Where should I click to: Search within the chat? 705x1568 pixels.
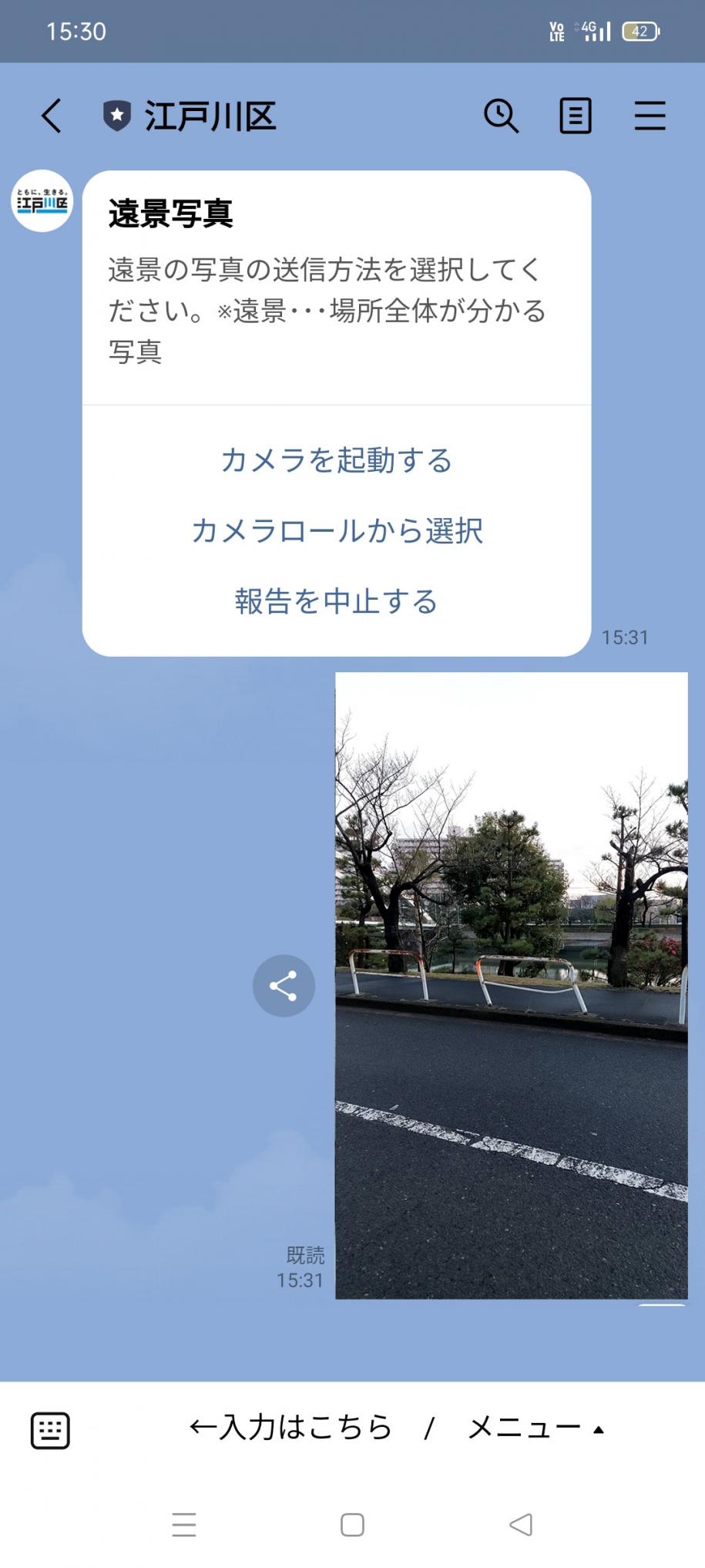(501, 116)
